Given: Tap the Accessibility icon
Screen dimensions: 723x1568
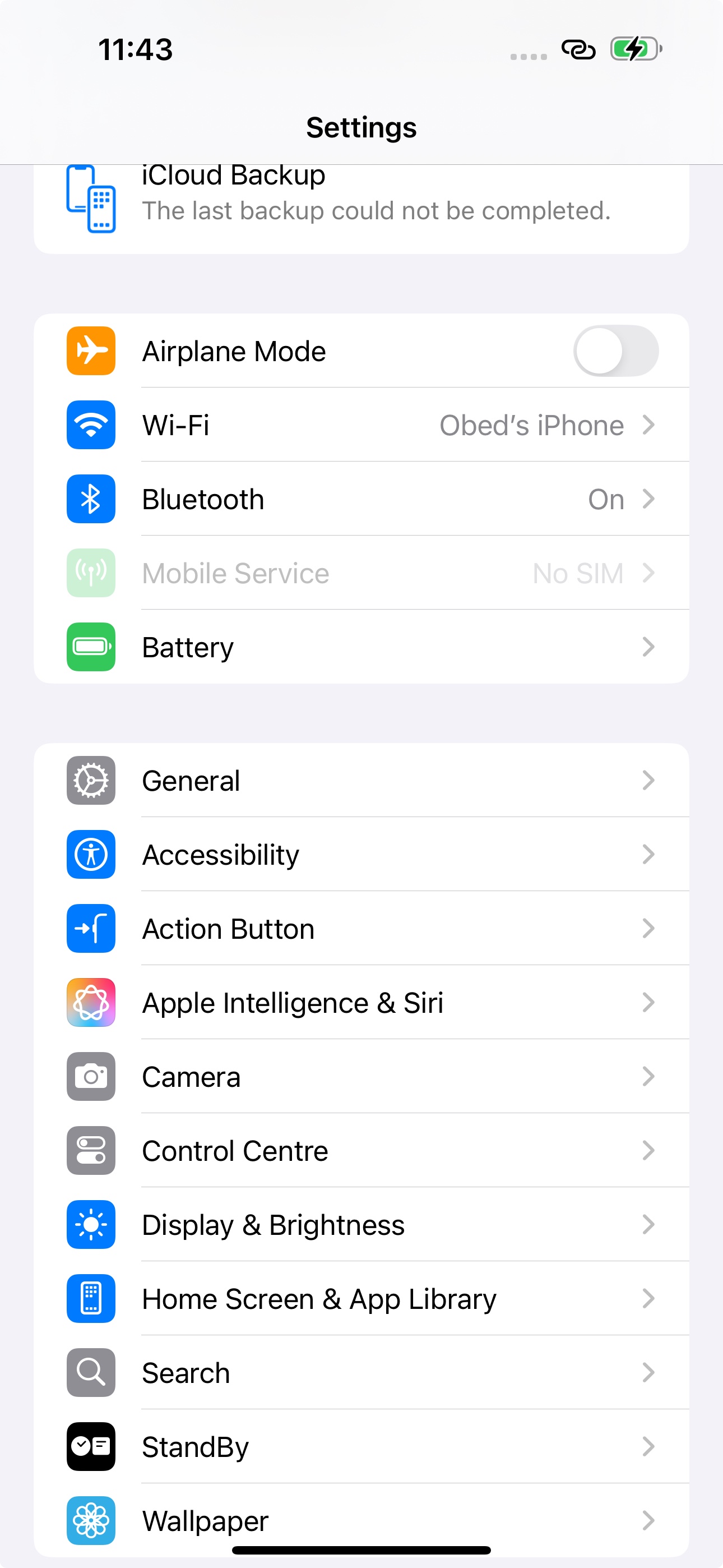Looking at the screenshot, I should pos(90,855).
